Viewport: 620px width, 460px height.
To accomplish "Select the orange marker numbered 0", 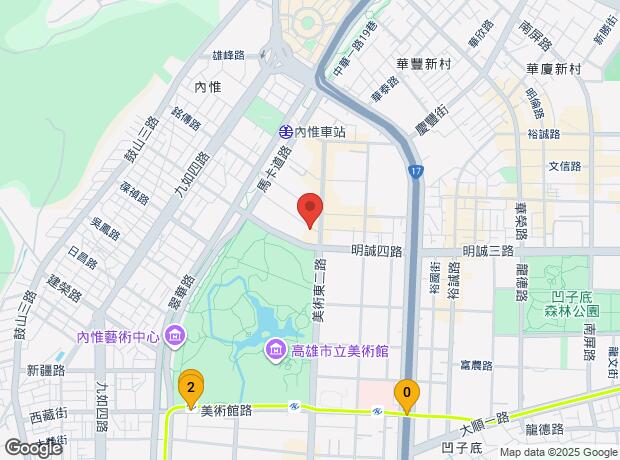I will tap(405, 393).
